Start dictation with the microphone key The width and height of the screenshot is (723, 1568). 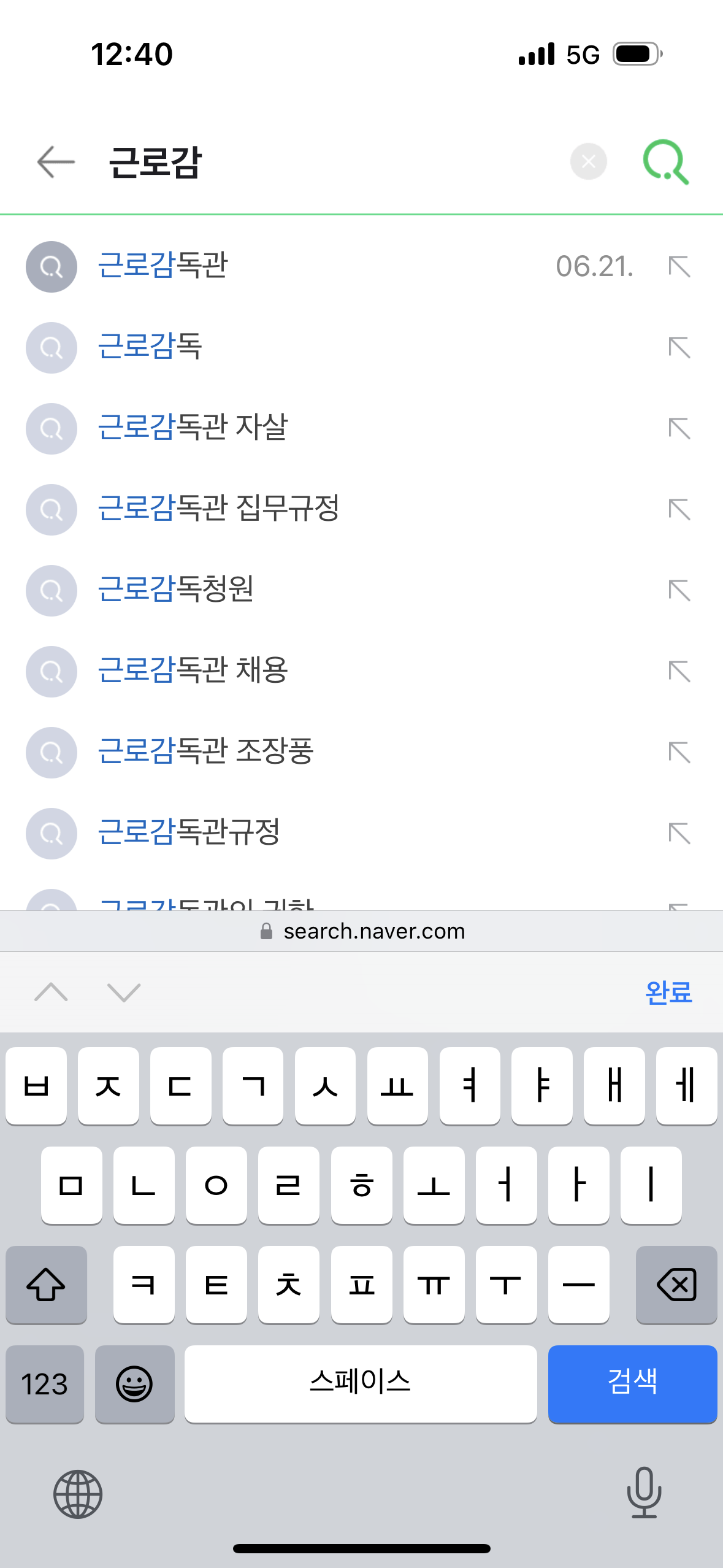[x=644, y=1493]
